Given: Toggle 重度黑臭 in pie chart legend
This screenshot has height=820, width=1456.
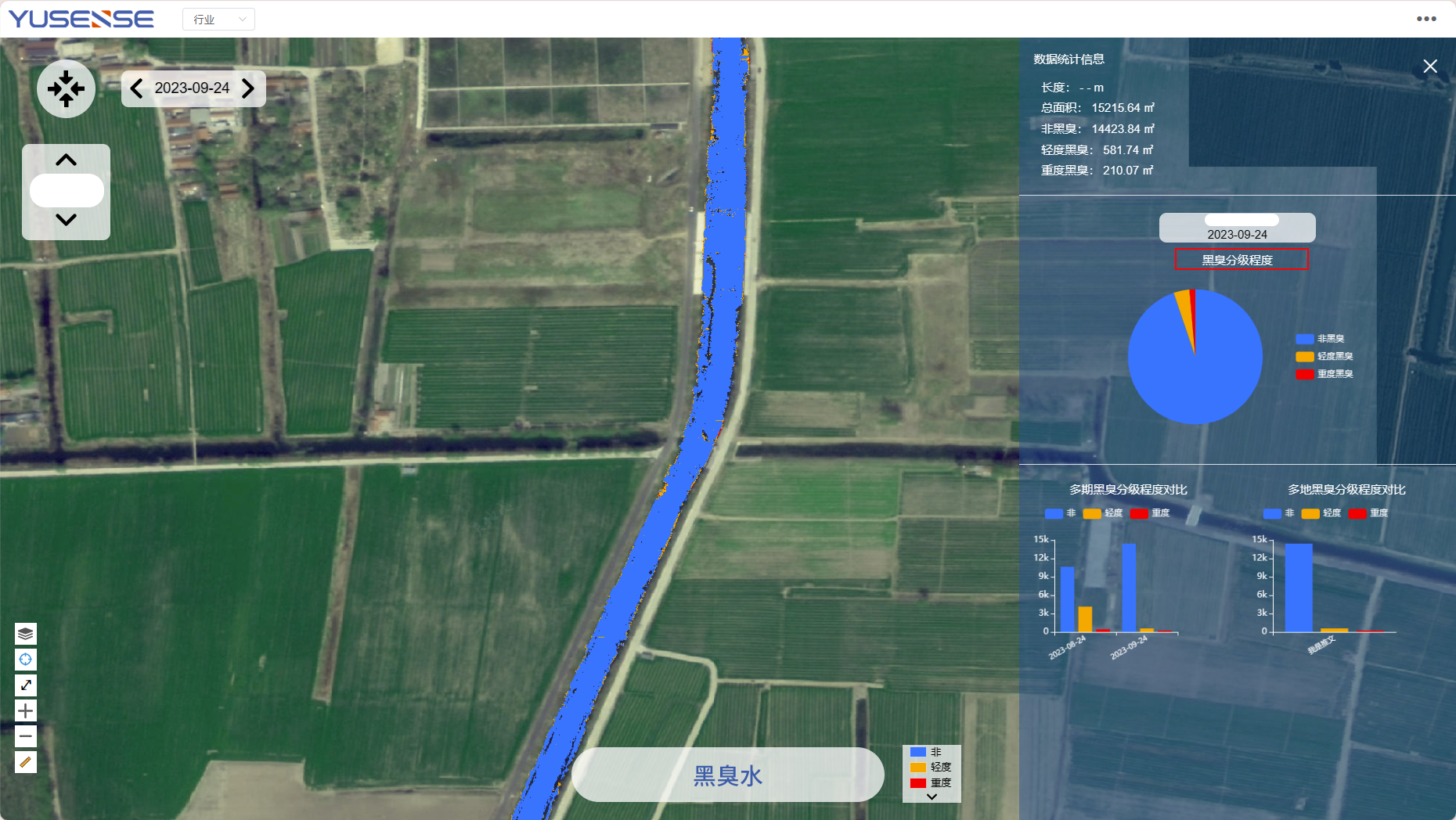Looking at the screenshot, I should (1324, 374).
